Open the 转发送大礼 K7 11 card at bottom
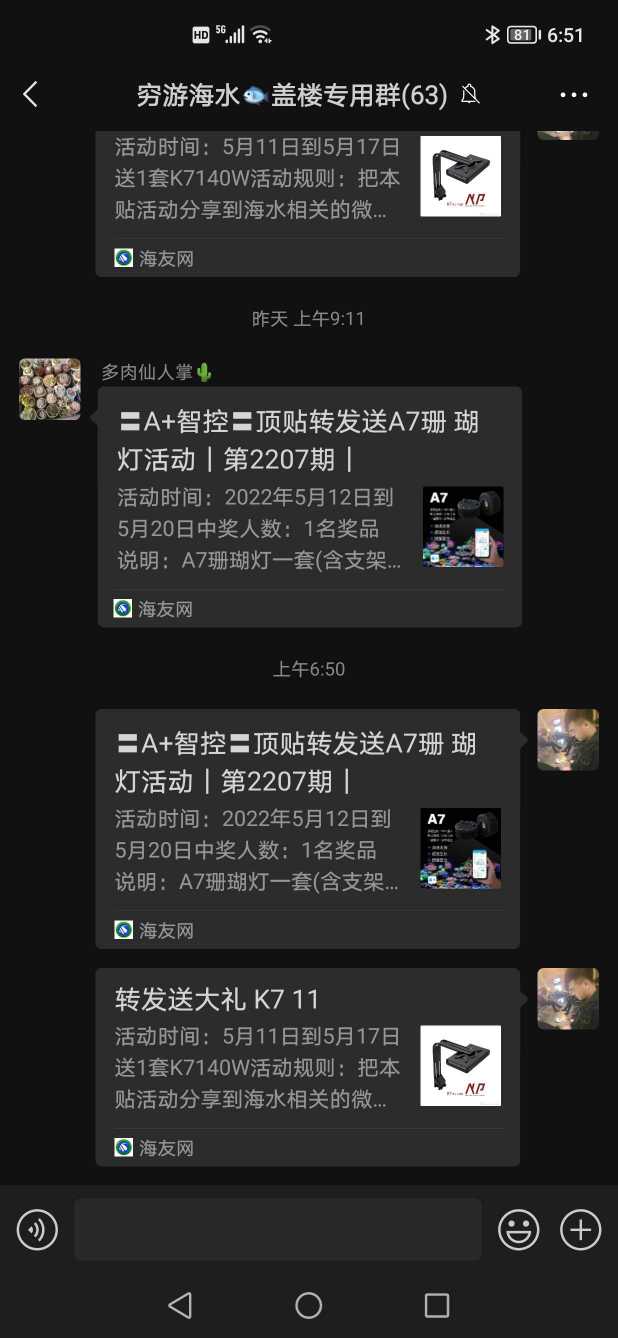 tap(307, 1066)
